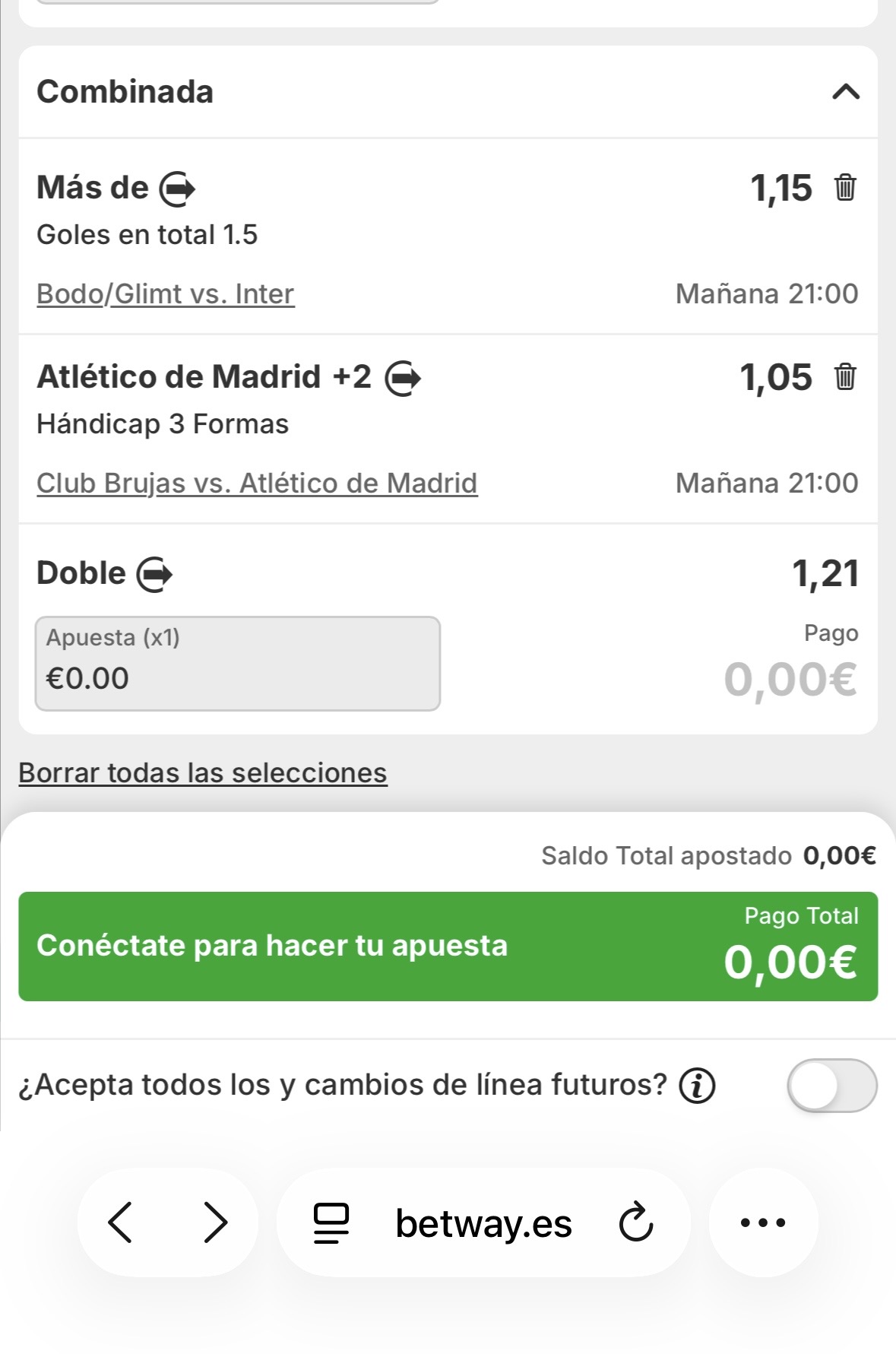The height and width of the screenshot is (1354, 896).
Task: Open the page menu icon beside betway.es
Action: click(331, 1222)
